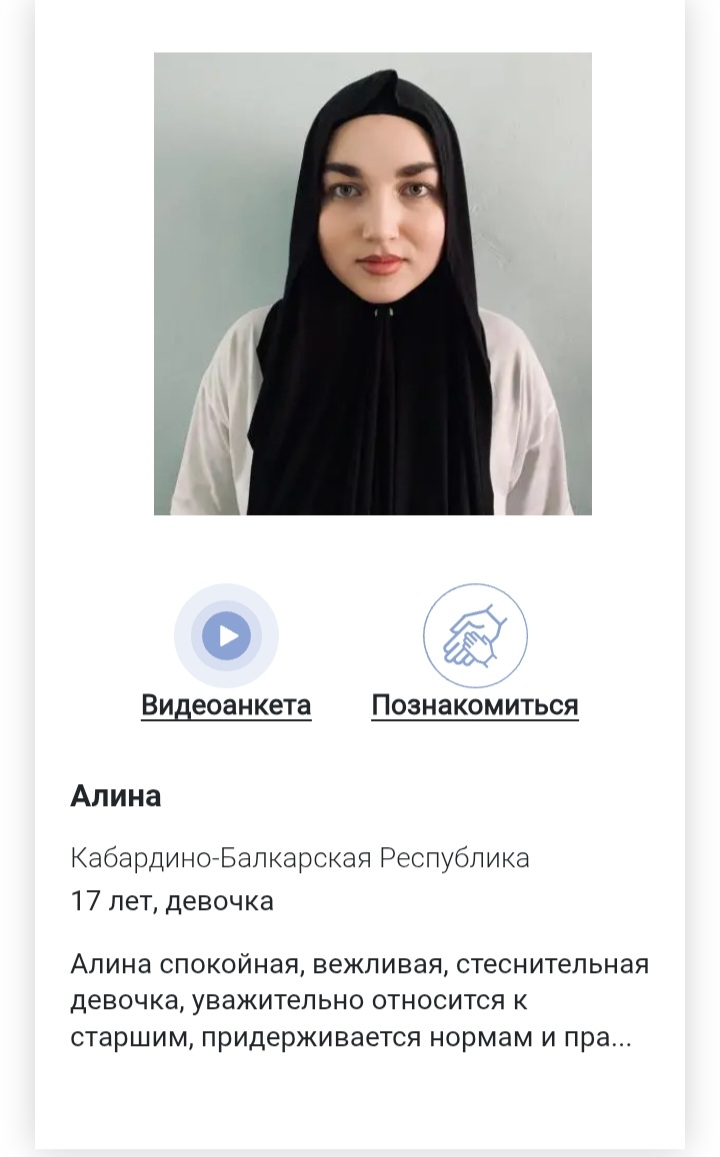Viewport: 720px width, 1157px height.
Task: Play the video profile icon
Action: click(x=227, y=635)
